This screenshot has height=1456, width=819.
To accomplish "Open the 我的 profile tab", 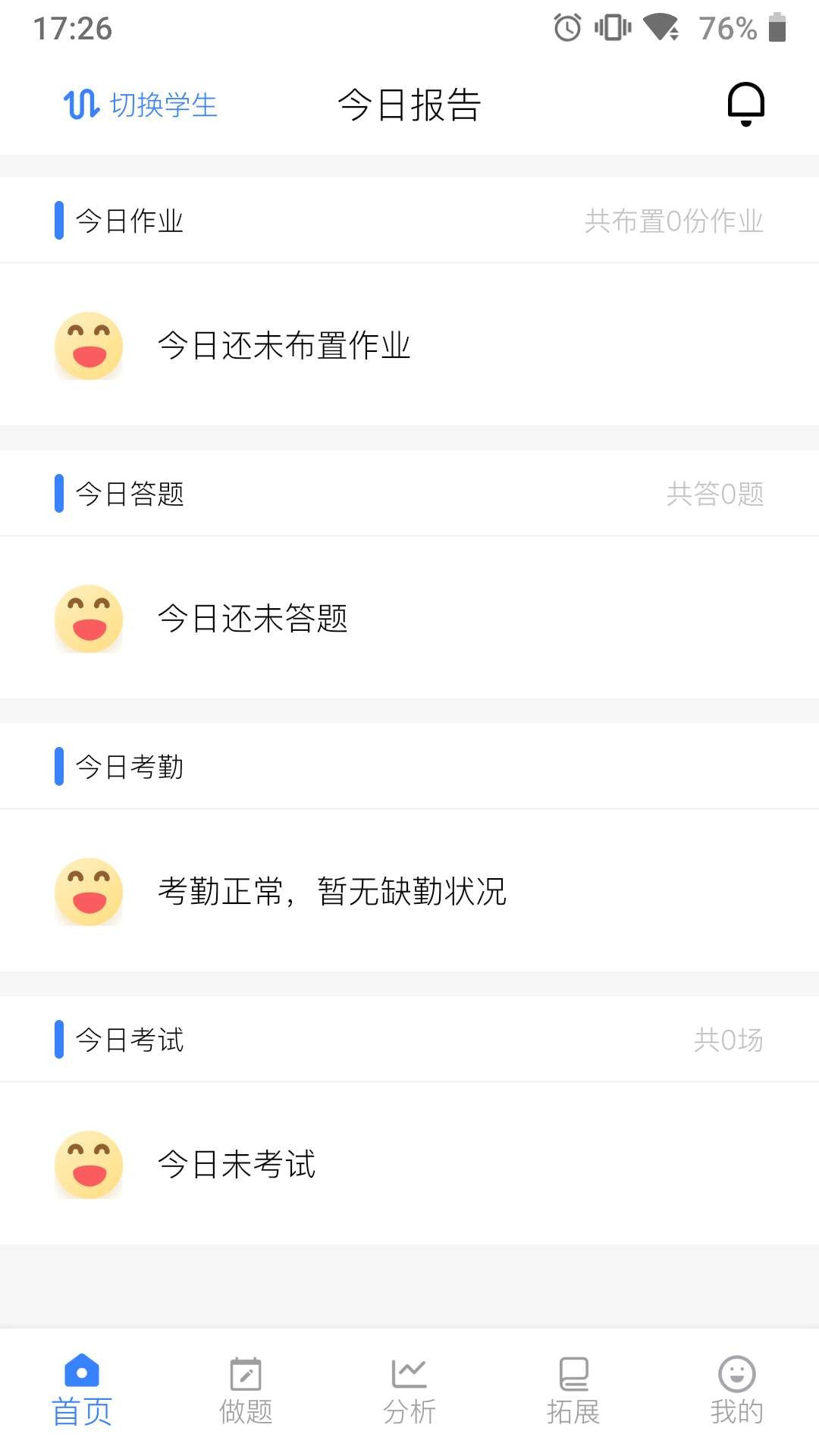I will [x=736, y=1391].
